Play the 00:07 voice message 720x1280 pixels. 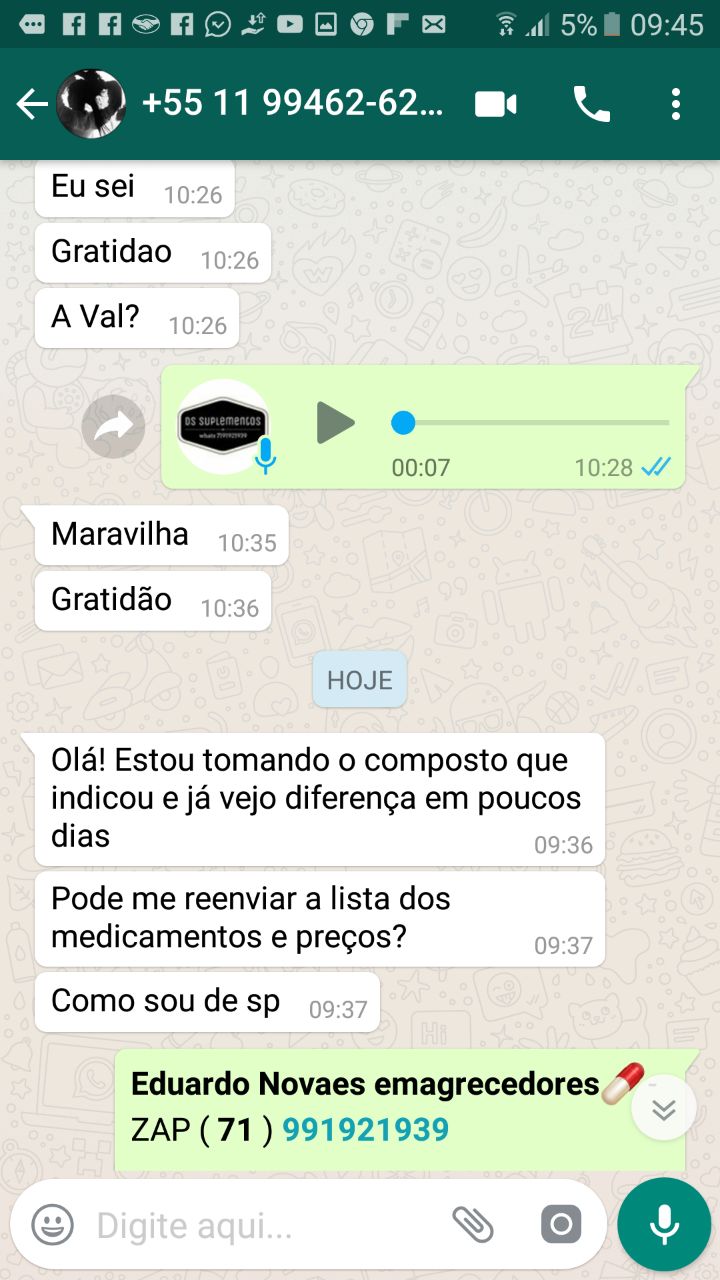[x=336, y=422]
